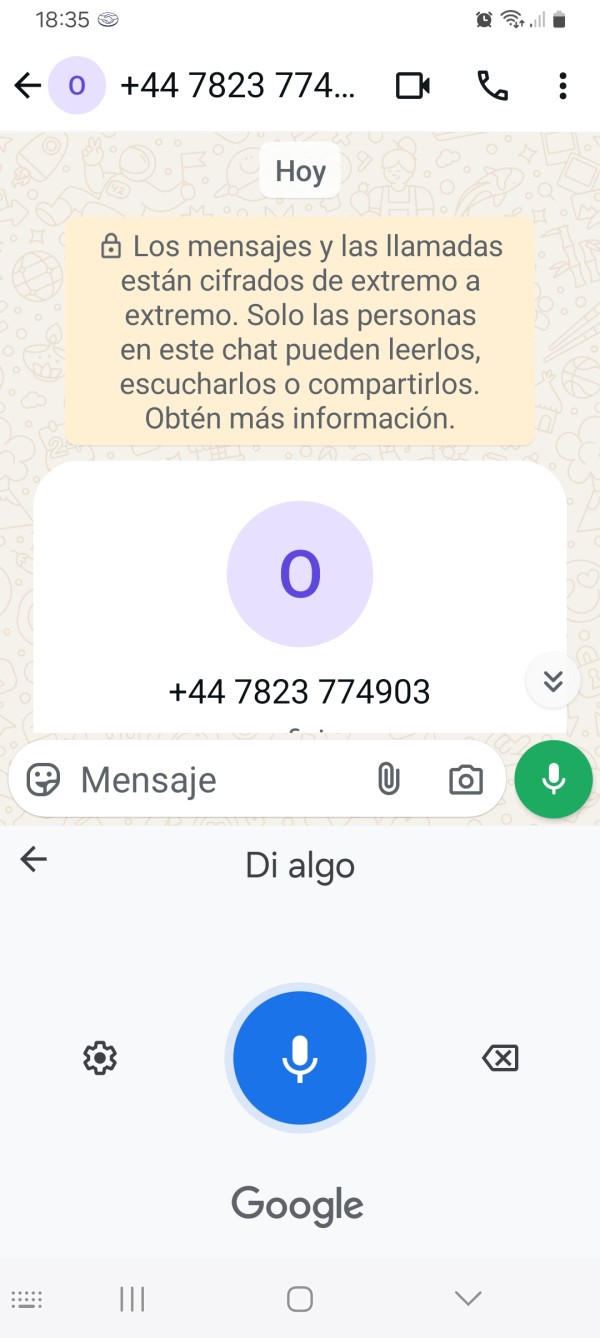
Task: Open the emoji and sticker picker
Action: point(43,780)
